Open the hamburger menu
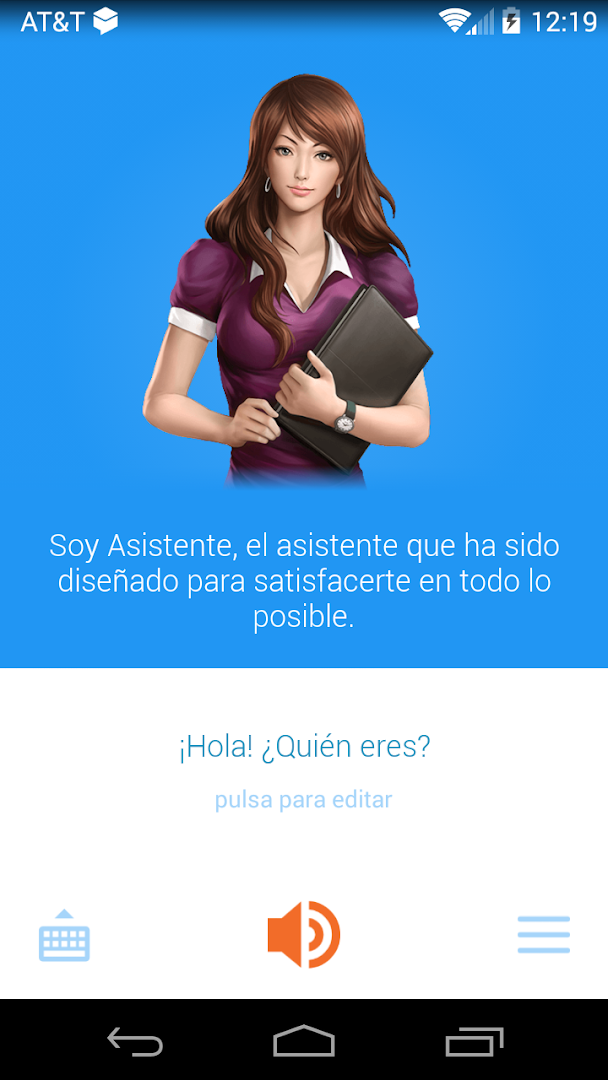The image size is (608, 1080). (543, 935)
